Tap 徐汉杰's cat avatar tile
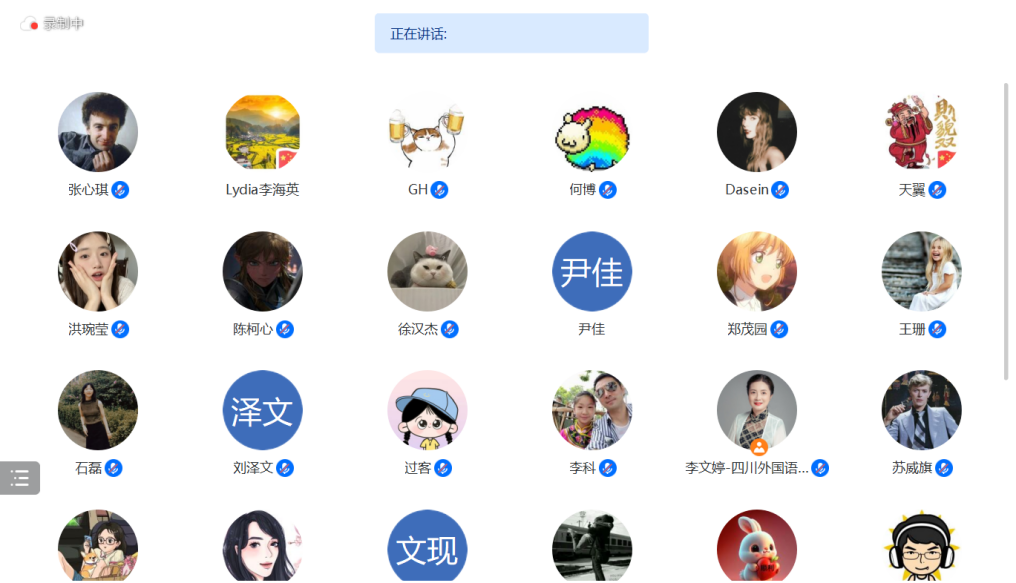The width and height of the screenshot is (1016, 583). (427, 271)
